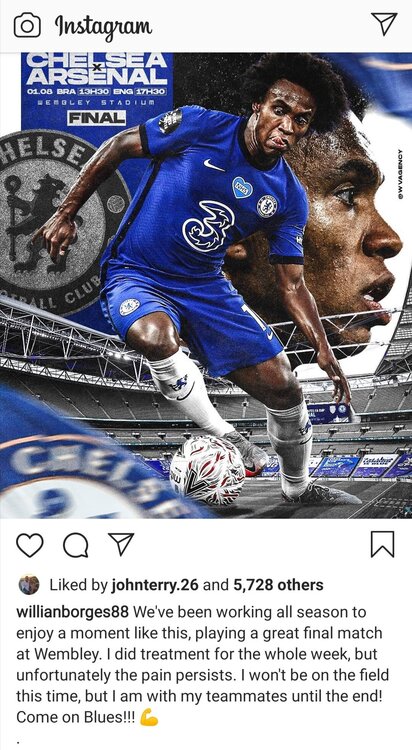Viewport: 412px width, 750px height.
Task: Save the post with the bookmark icon
Action: (382, 544)
